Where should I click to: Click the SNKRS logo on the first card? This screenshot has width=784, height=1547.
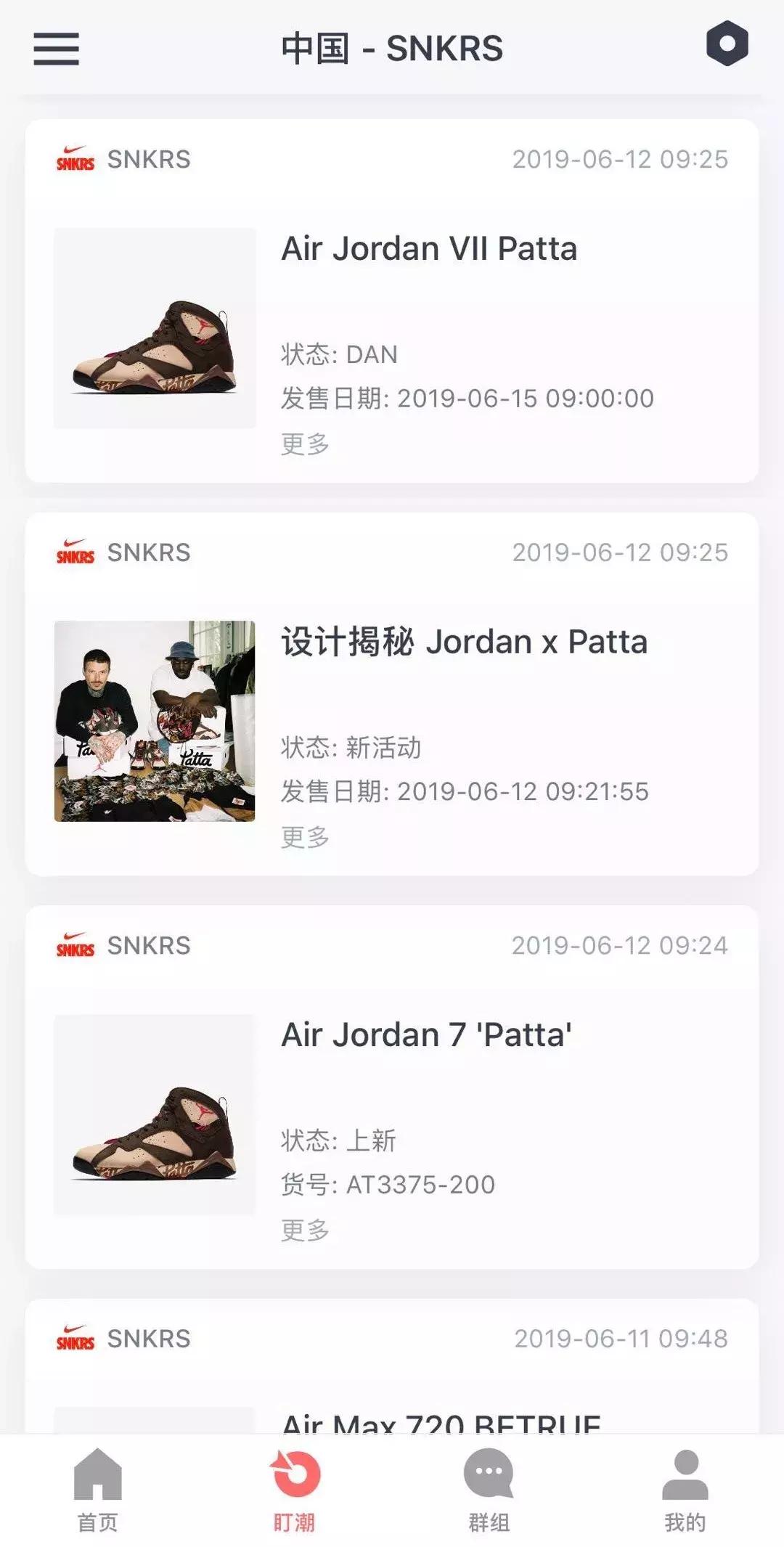(75, 159)
